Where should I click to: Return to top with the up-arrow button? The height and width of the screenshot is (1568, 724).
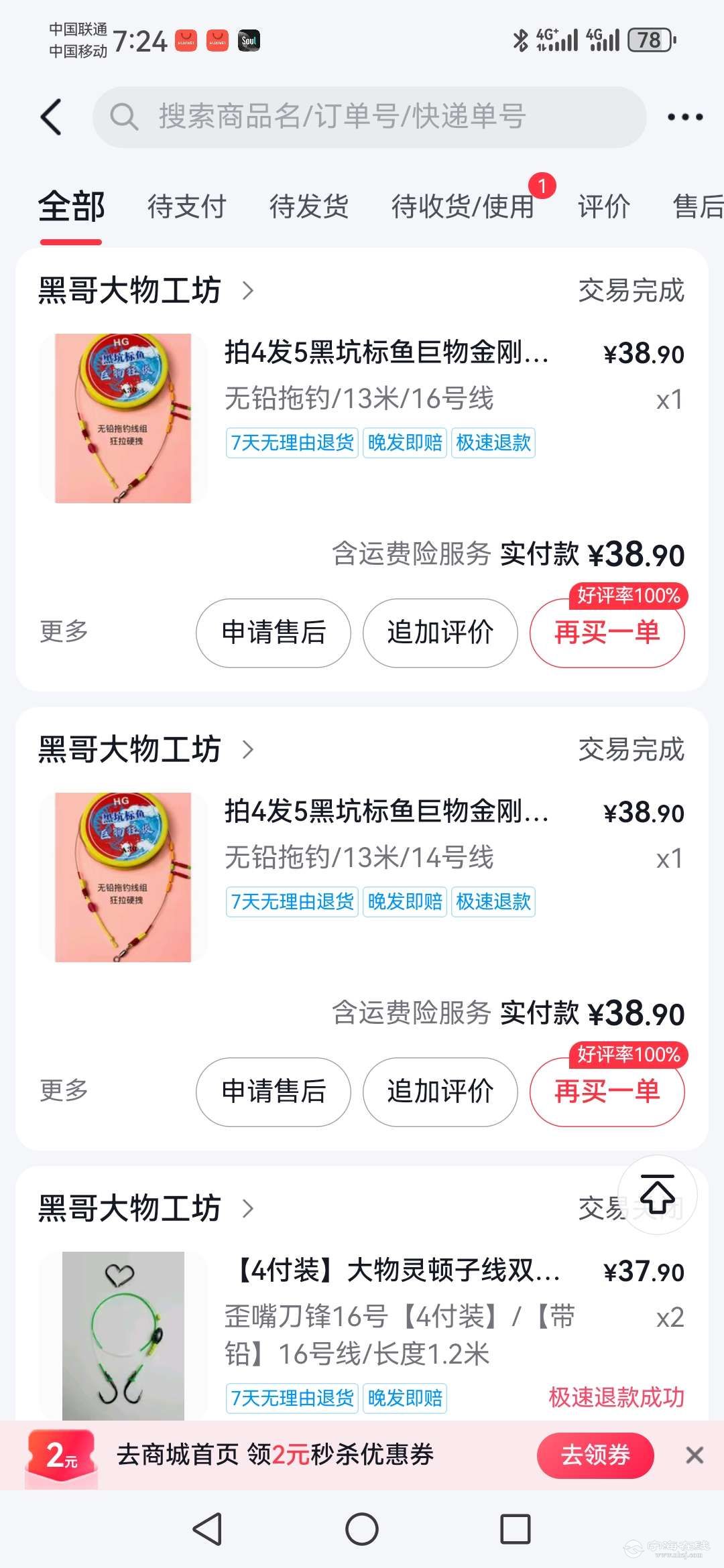click(657, 1195)
